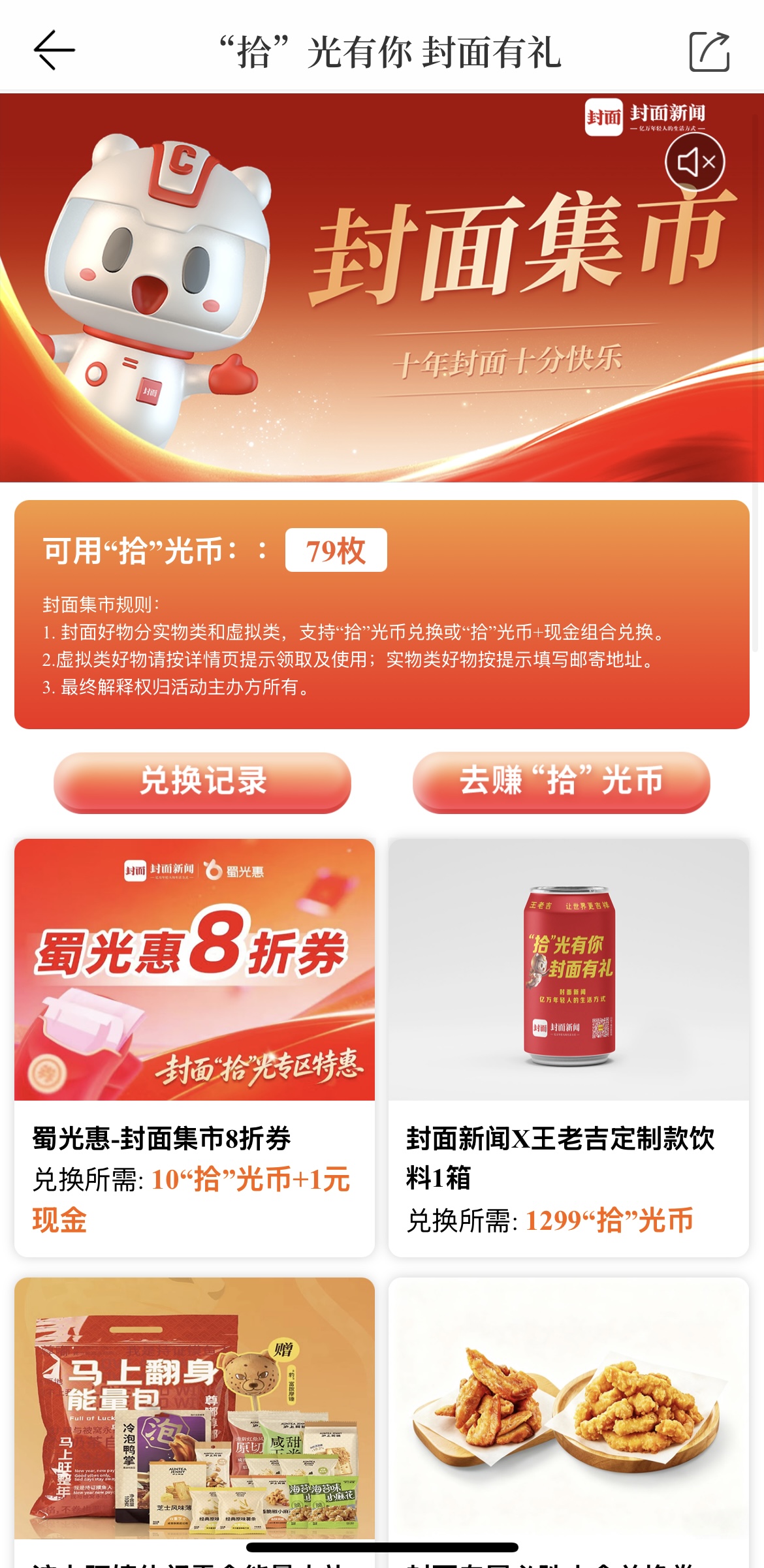764x1568 pixels.
Task: Share this page via the share icon
Action: (x=709, y=52)
